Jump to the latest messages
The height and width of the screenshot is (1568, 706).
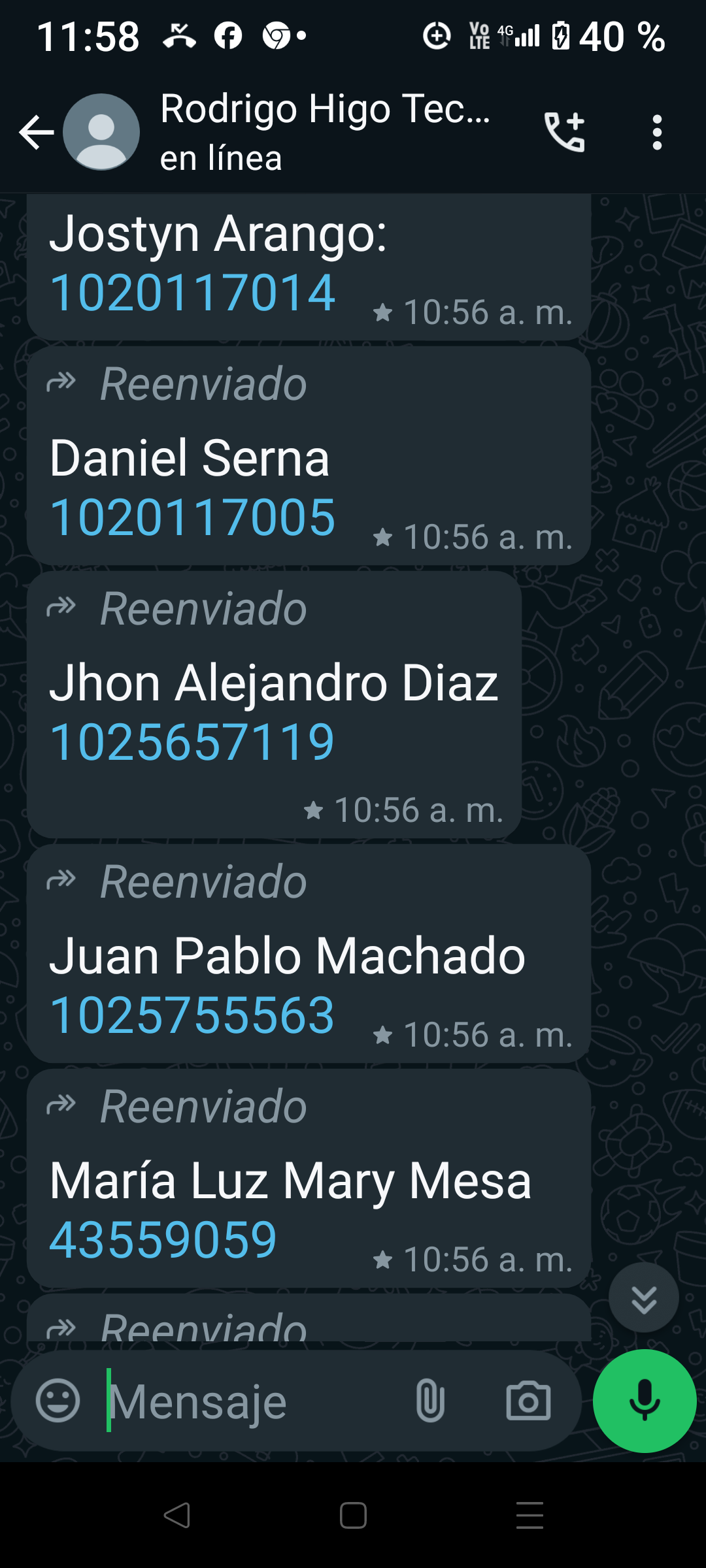tap(643, 1298)
